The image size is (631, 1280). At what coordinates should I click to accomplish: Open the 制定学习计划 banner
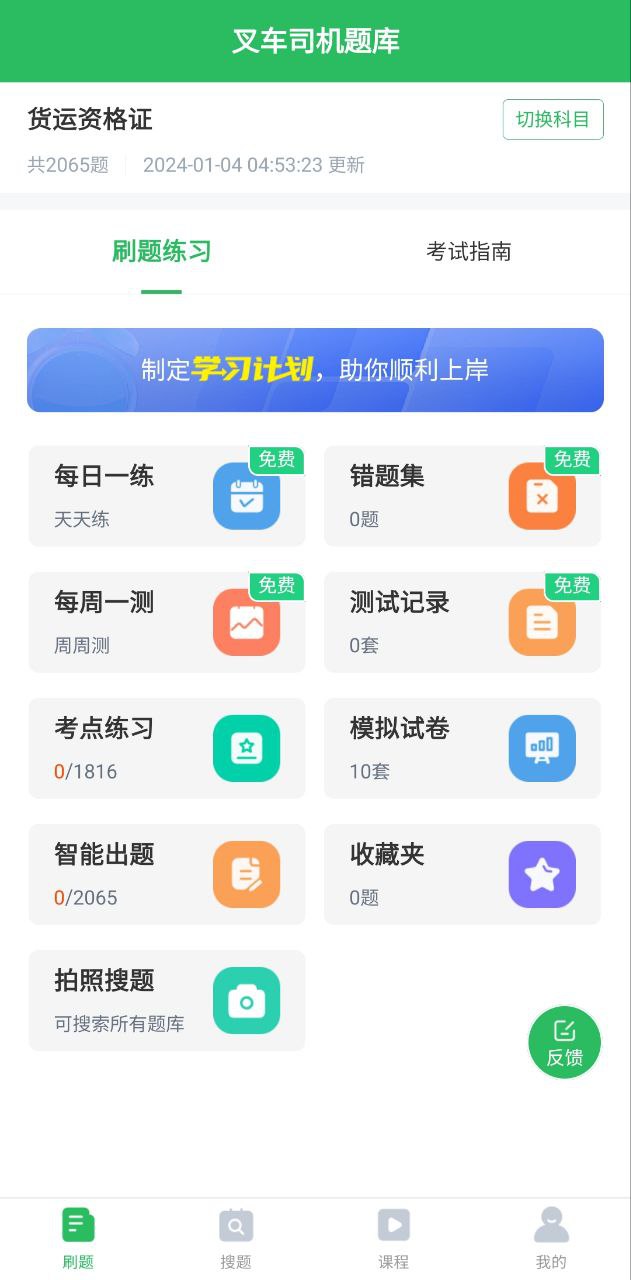(x=315, y=370)
